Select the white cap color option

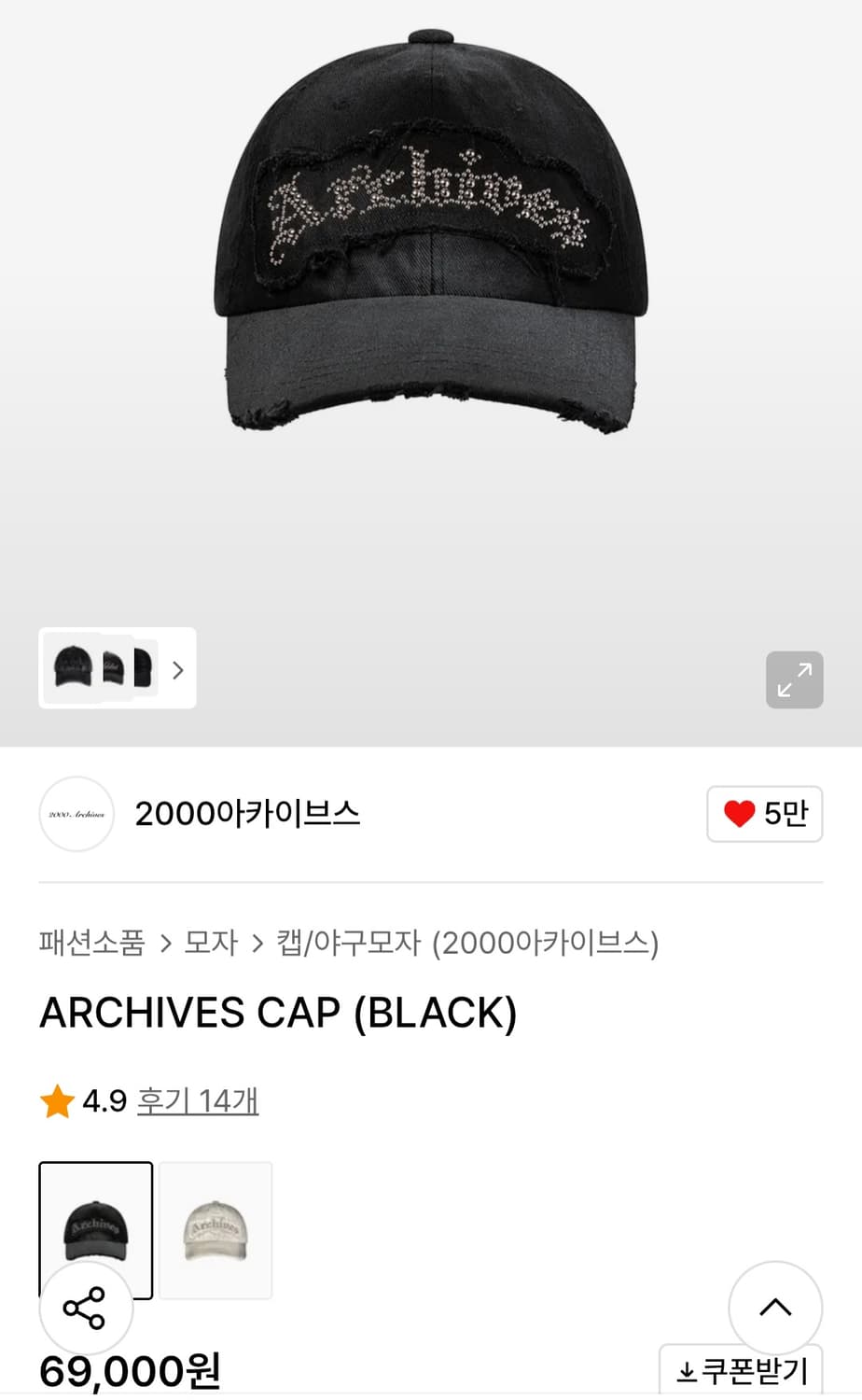tap(215, 1230)
